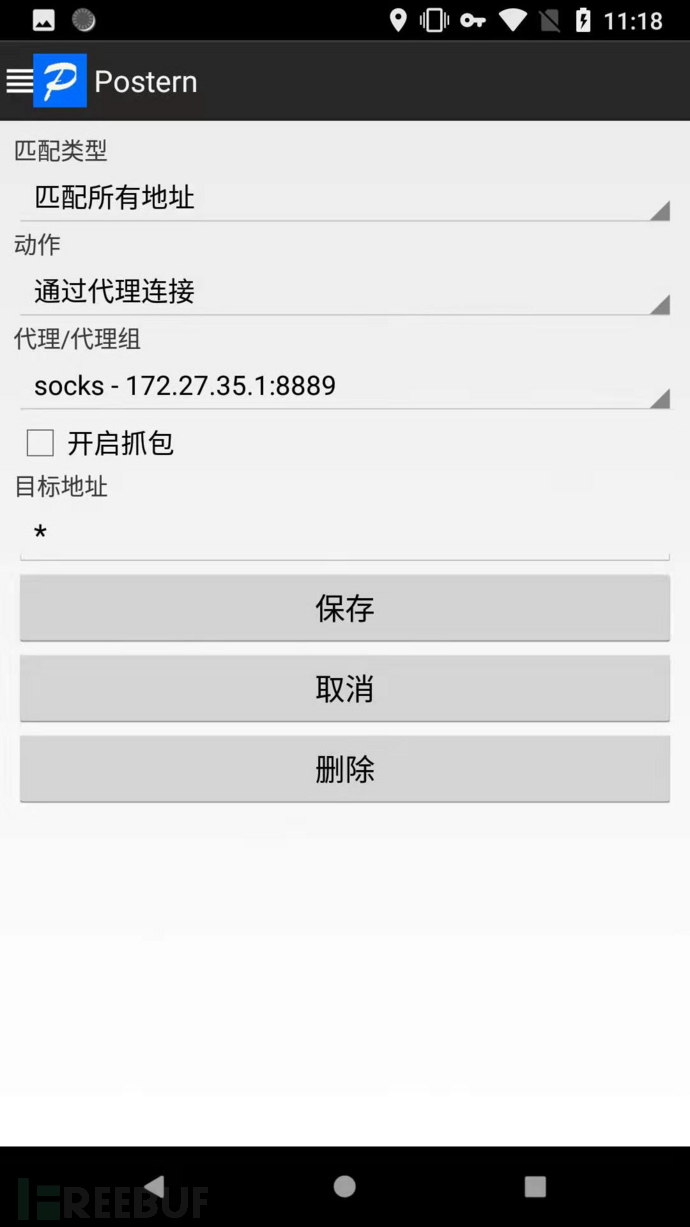
Task: Open the 代理/代理组 socks proxy dropdown
Action: (344, 386)
